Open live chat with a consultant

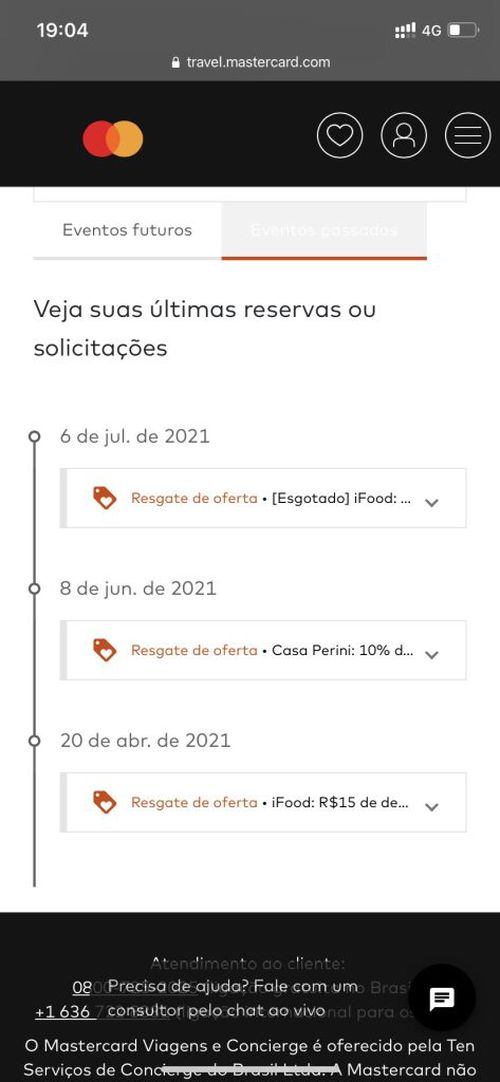coord(441,998)
